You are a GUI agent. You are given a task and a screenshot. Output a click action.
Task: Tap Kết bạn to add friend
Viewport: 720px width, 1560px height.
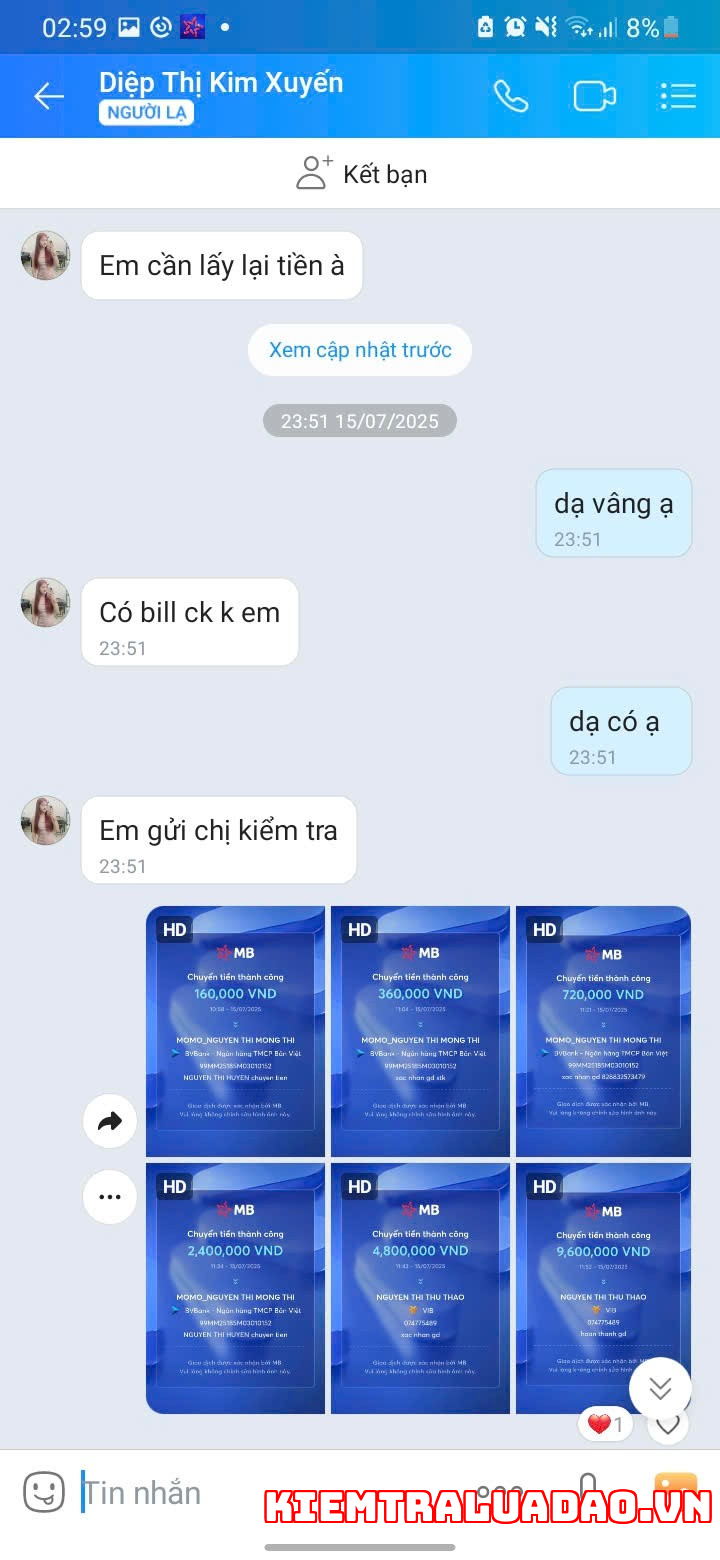360,173
